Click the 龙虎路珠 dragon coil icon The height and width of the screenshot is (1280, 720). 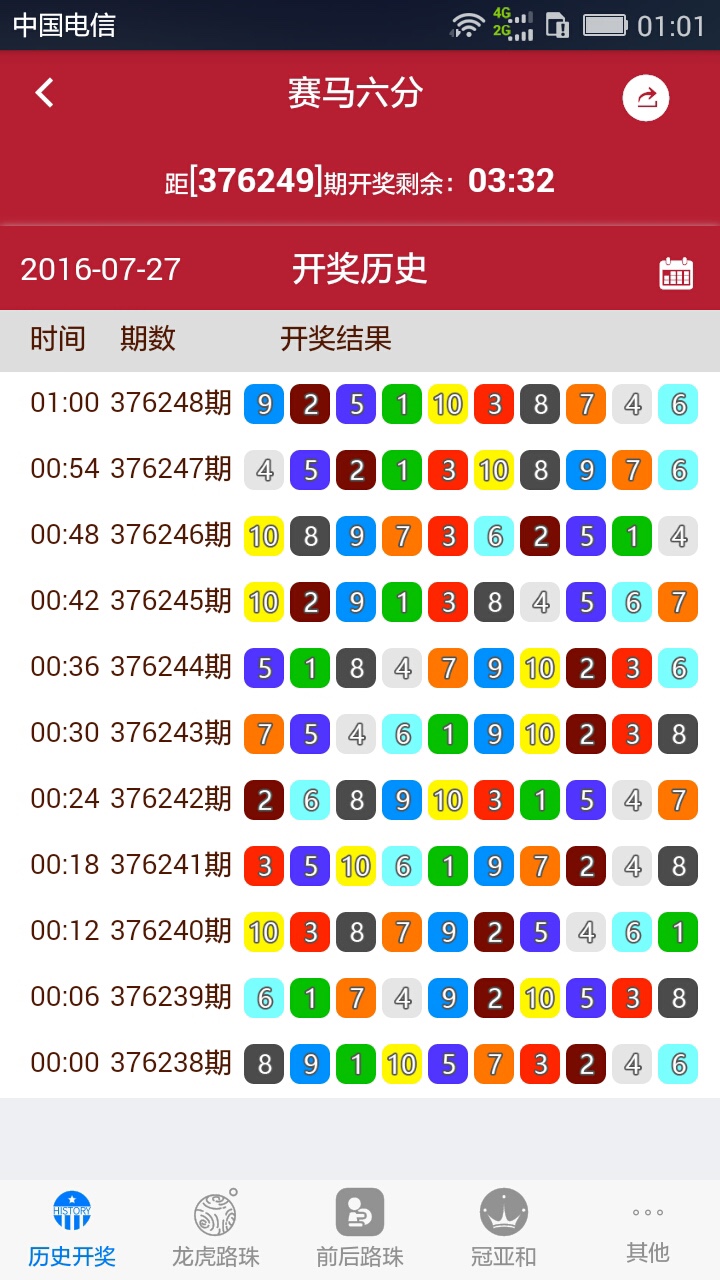click(214, 1214)
